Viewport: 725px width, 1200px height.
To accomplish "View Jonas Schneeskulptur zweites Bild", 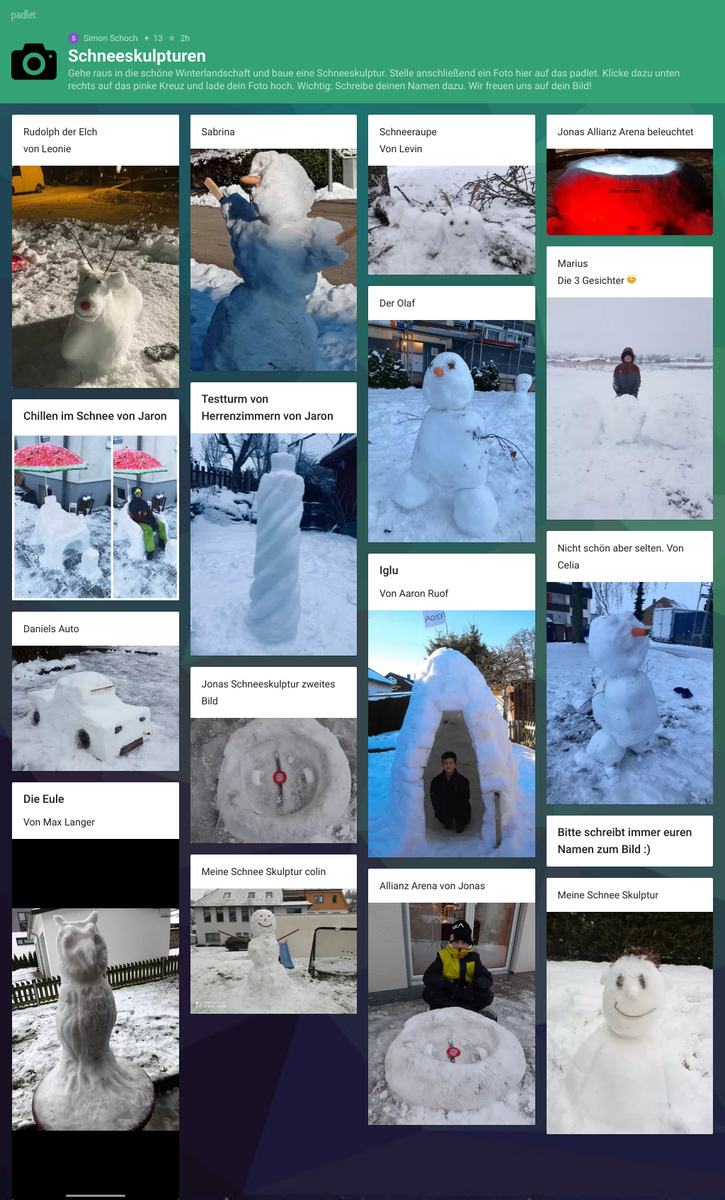I will coord(273,780).
